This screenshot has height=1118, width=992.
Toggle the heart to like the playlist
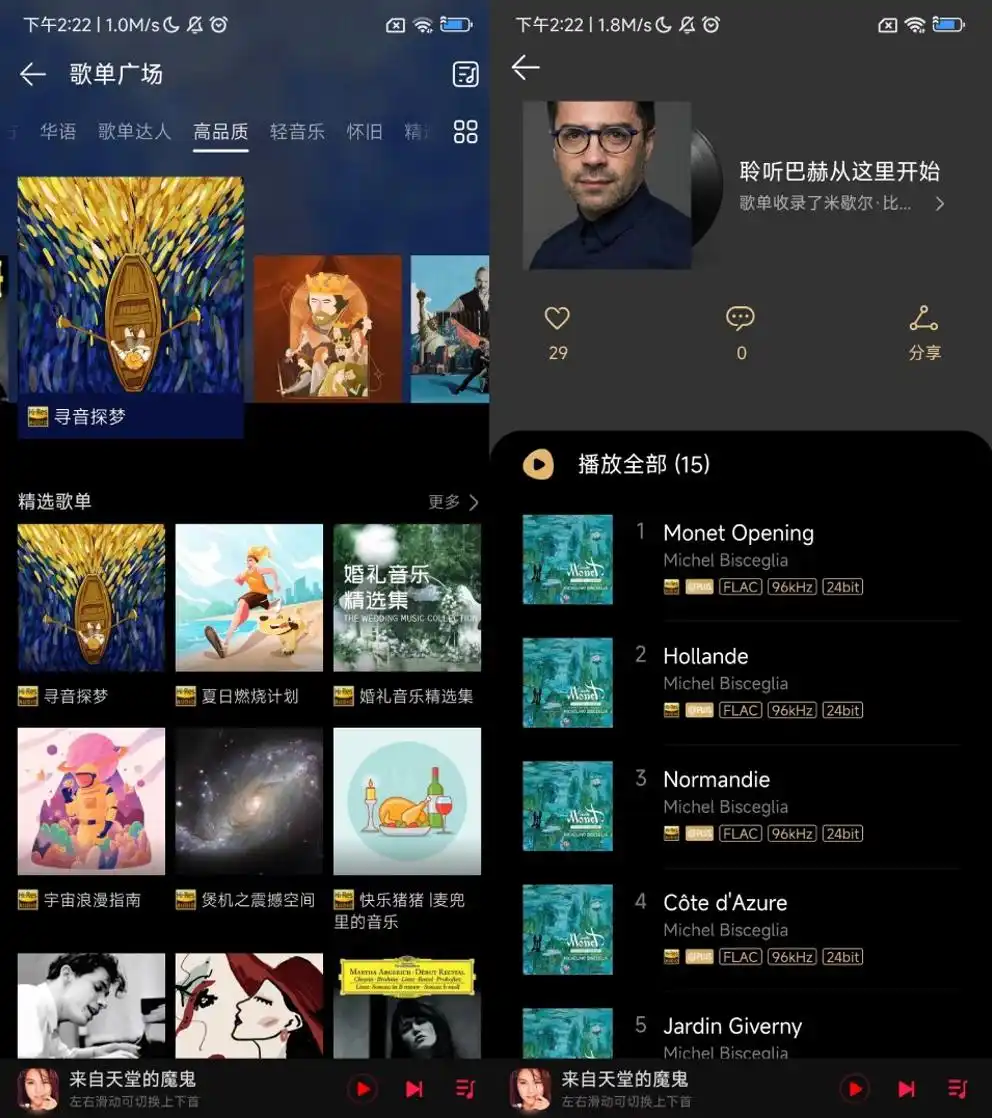coord(557,318)
